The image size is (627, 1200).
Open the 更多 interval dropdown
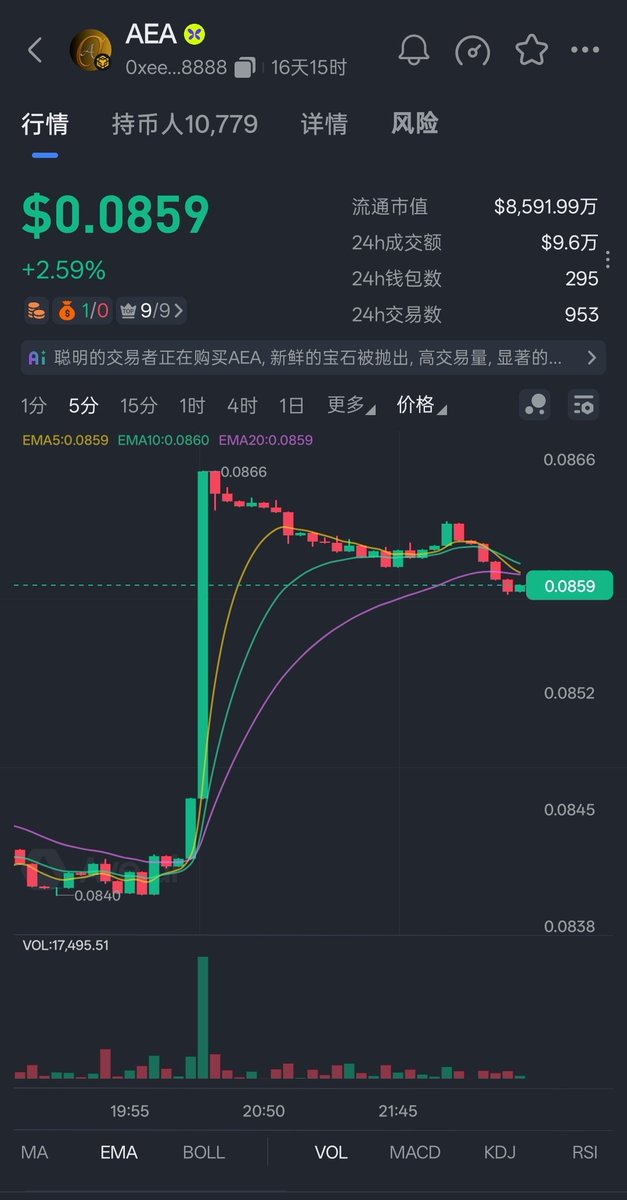point(350,405)
